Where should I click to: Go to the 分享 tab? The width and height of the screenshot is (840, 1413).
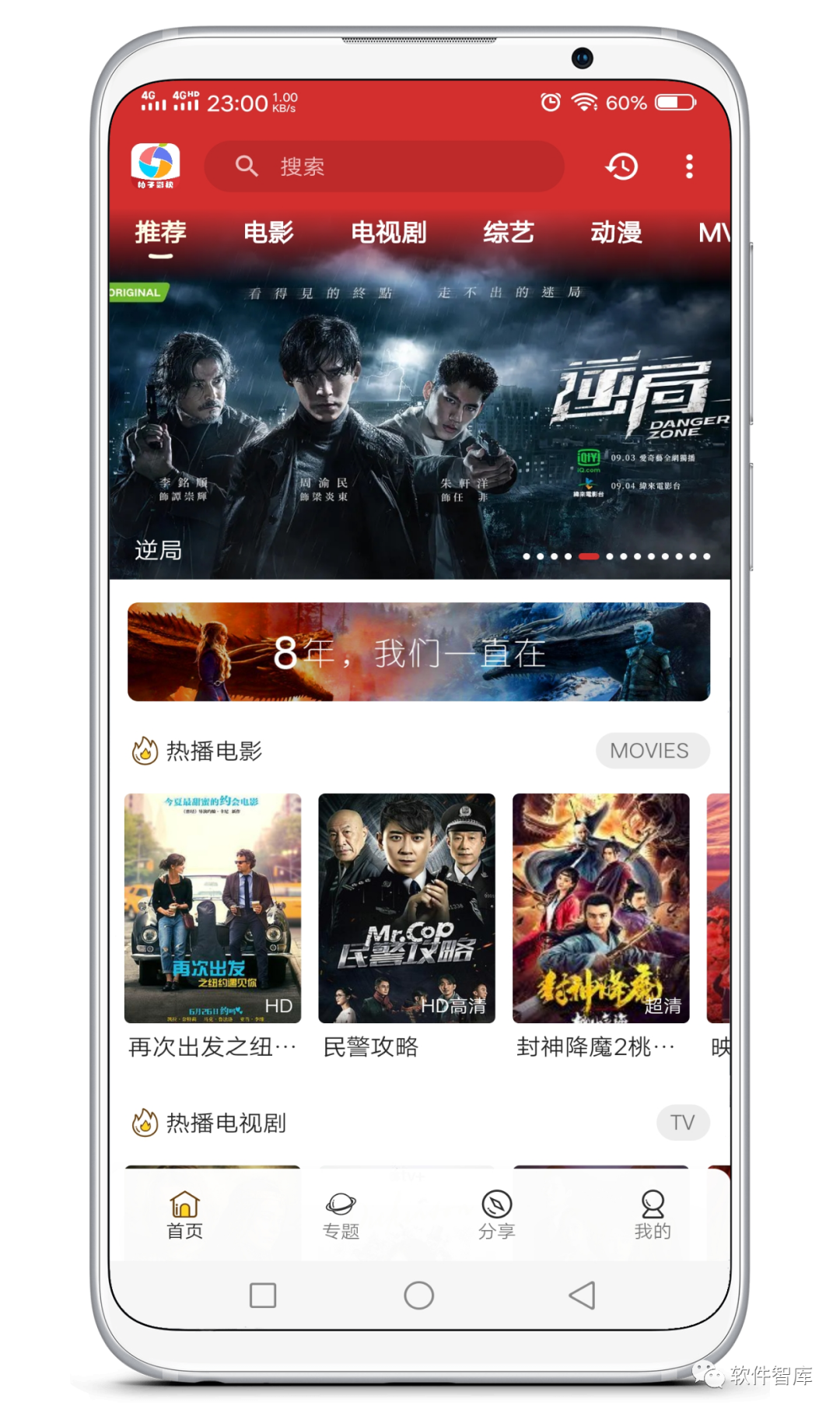coord(496,1215)
